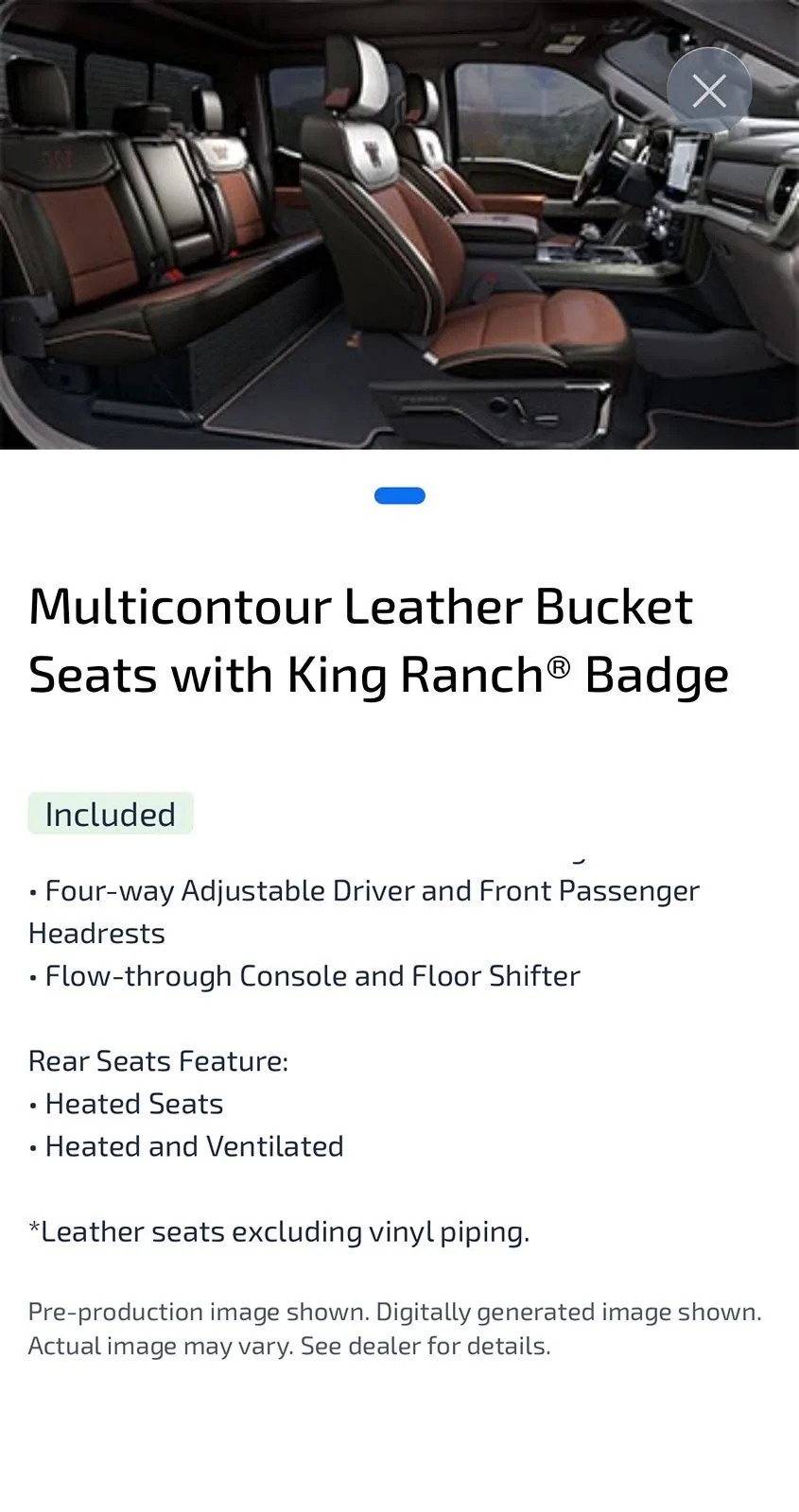Tap the blue image page indicator

point(399,495)
